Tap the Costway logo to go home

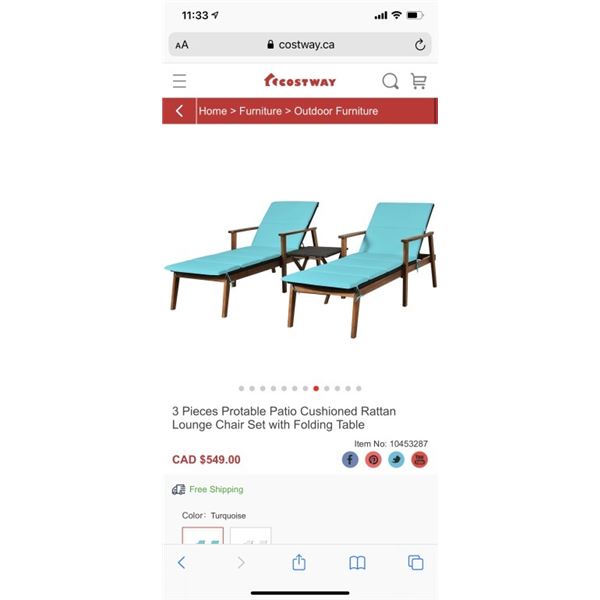[299, 81]
